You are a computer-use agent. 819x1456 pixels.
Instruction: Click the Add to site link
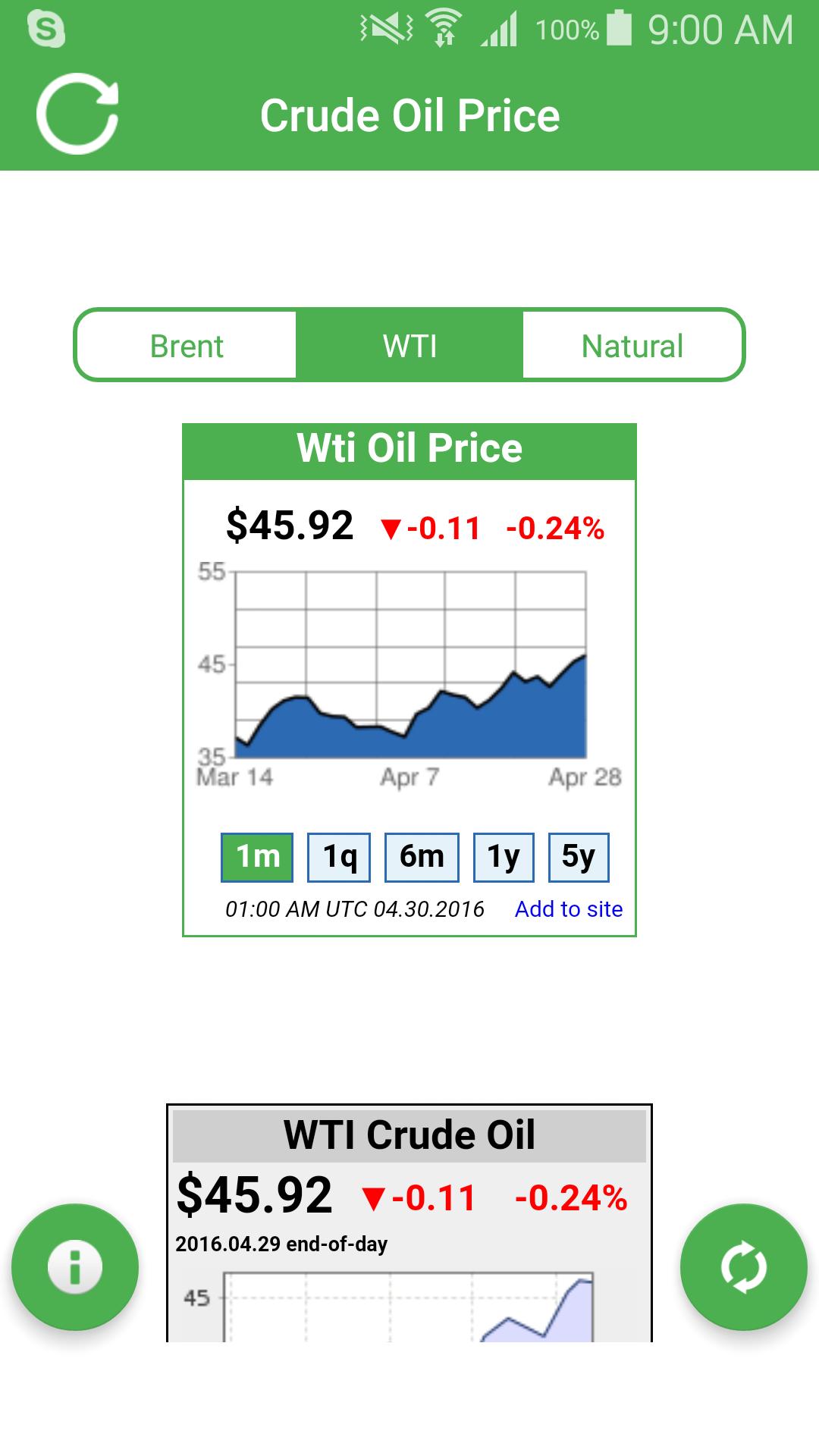pyautogui.click(x=568, y=908)
